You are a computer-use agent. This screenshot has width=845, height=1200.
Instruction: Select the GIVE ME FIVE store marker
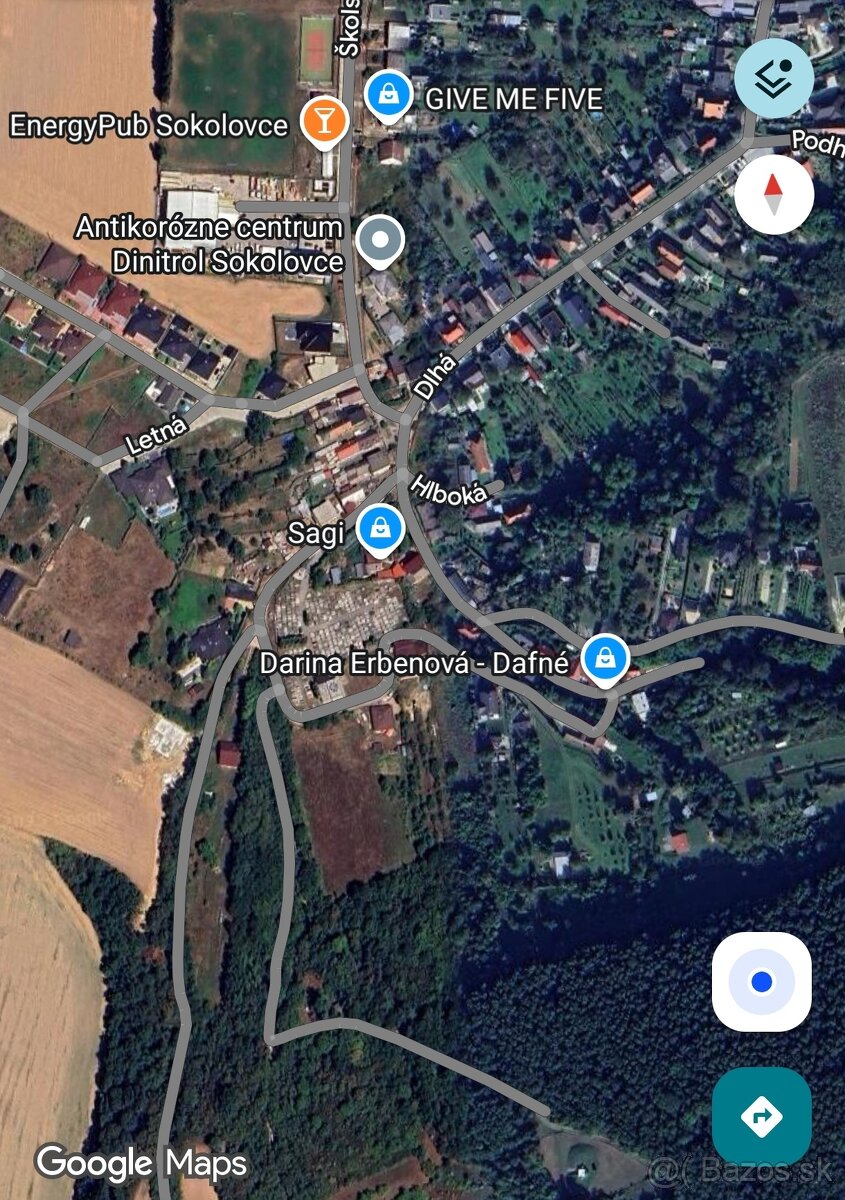tap(388, 93)
